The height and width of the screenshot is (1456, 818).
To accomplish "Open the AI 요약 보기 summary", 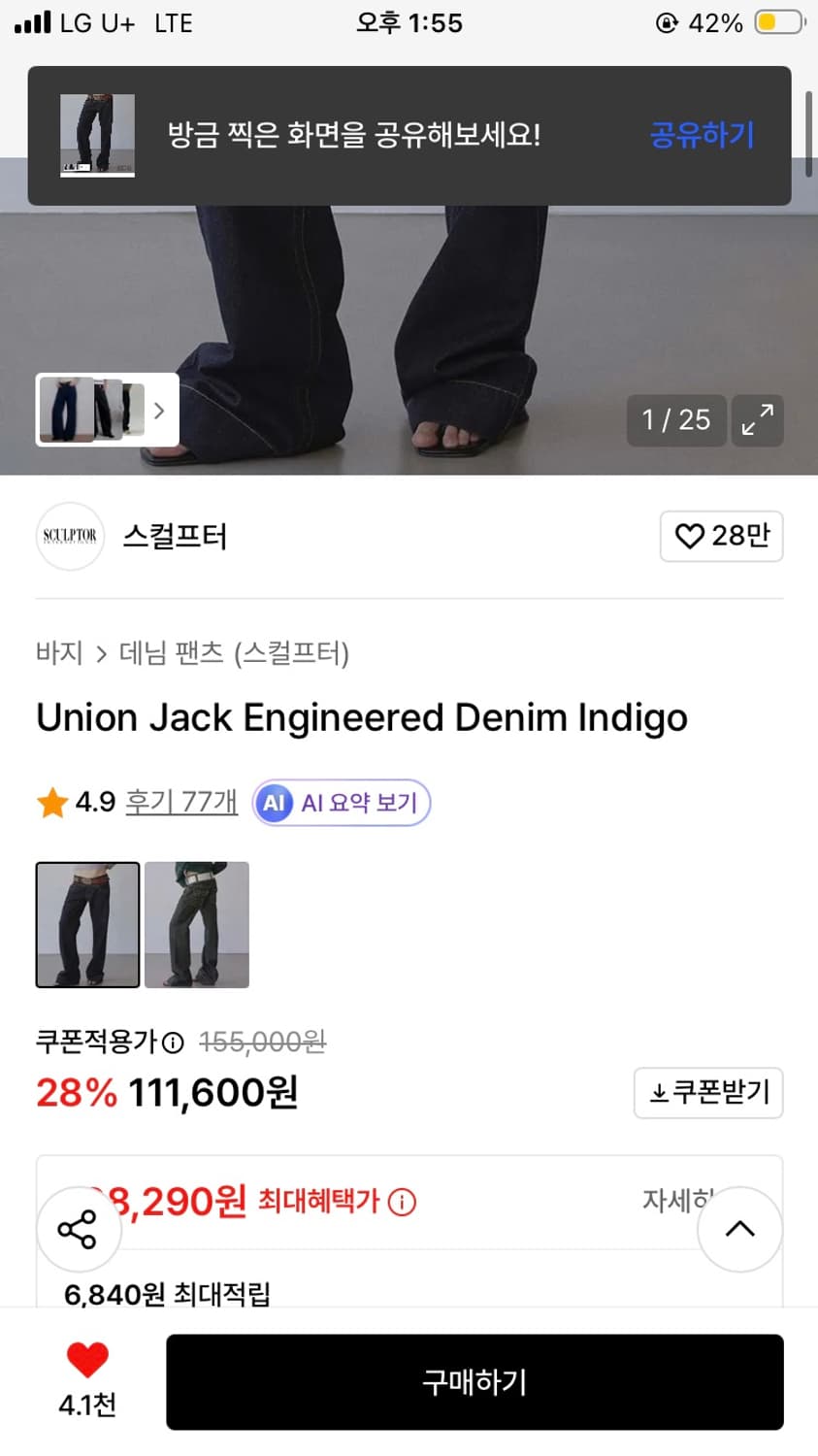I will (x=342, y=803).
